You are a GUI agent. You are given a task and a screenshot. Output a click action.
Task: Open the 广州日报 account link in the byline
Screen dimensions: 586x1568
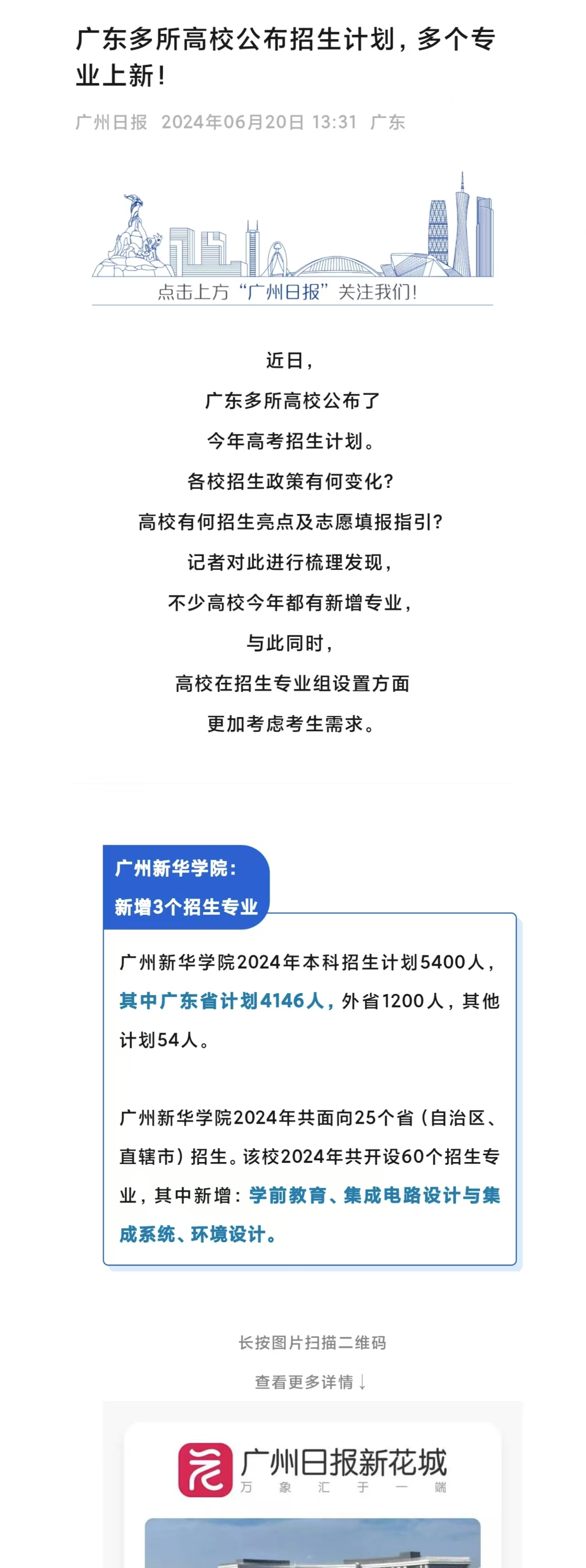tap(111, 122)
